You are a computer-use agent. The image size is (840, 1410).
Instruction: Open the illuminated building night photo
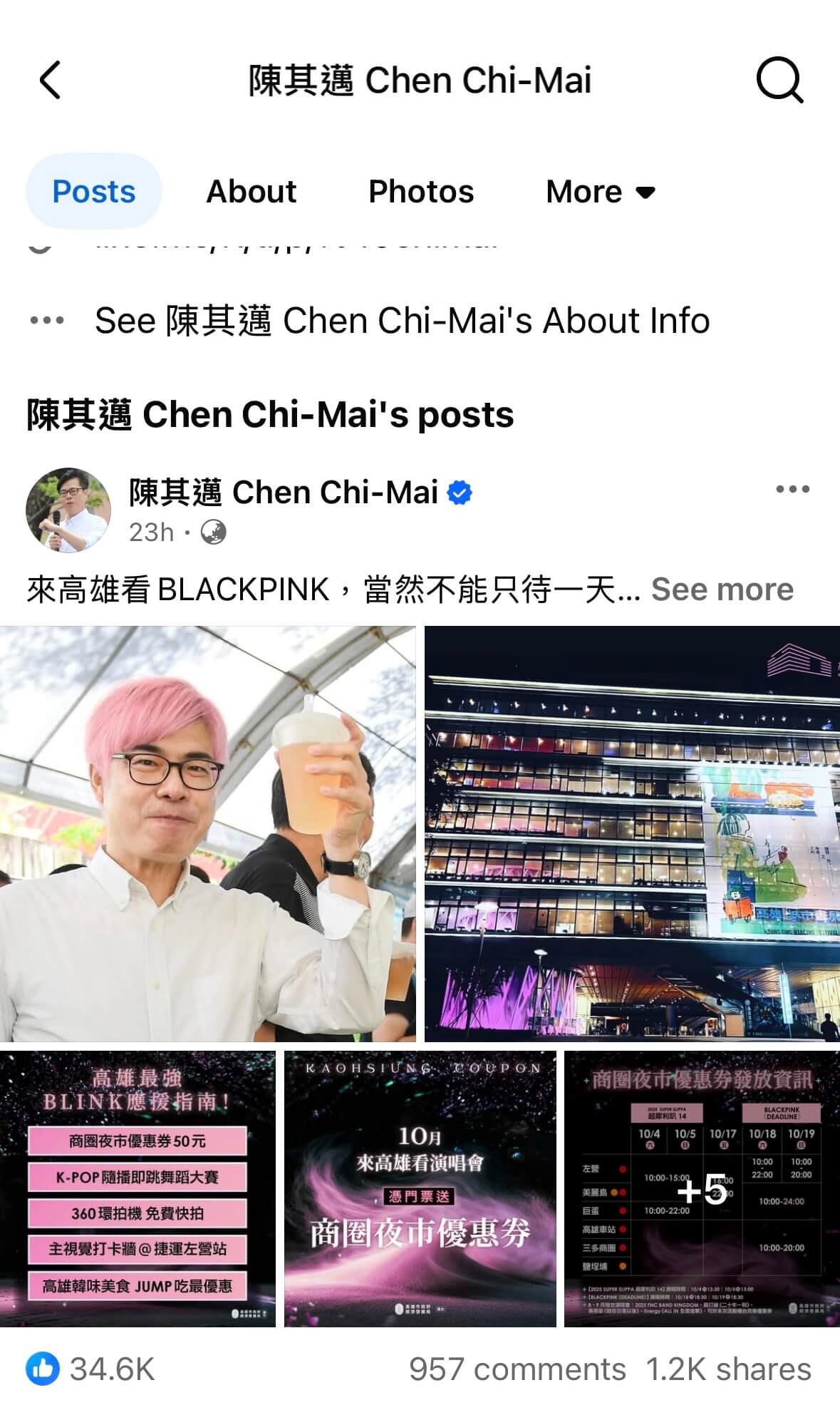tap(632, 833)
